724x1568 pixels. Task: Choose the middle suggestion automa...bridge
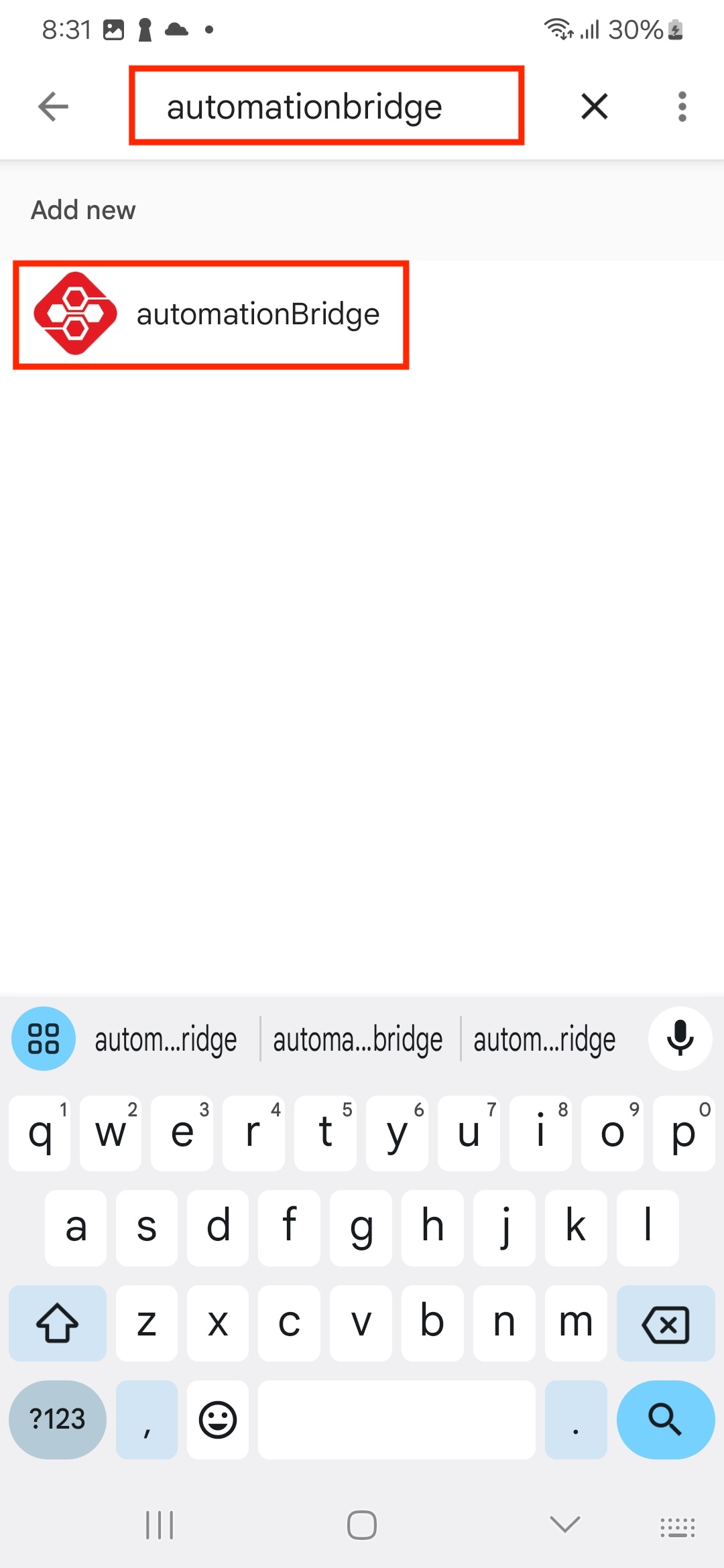pos(358,1039)
